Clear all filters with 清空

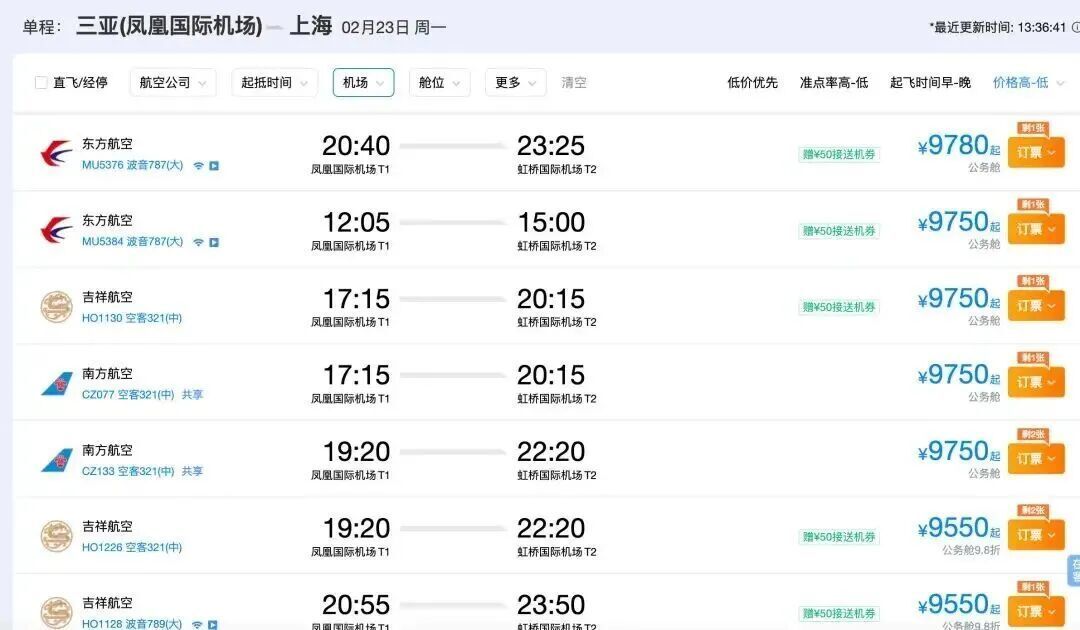pyautogui.click(x=574, y=83)
